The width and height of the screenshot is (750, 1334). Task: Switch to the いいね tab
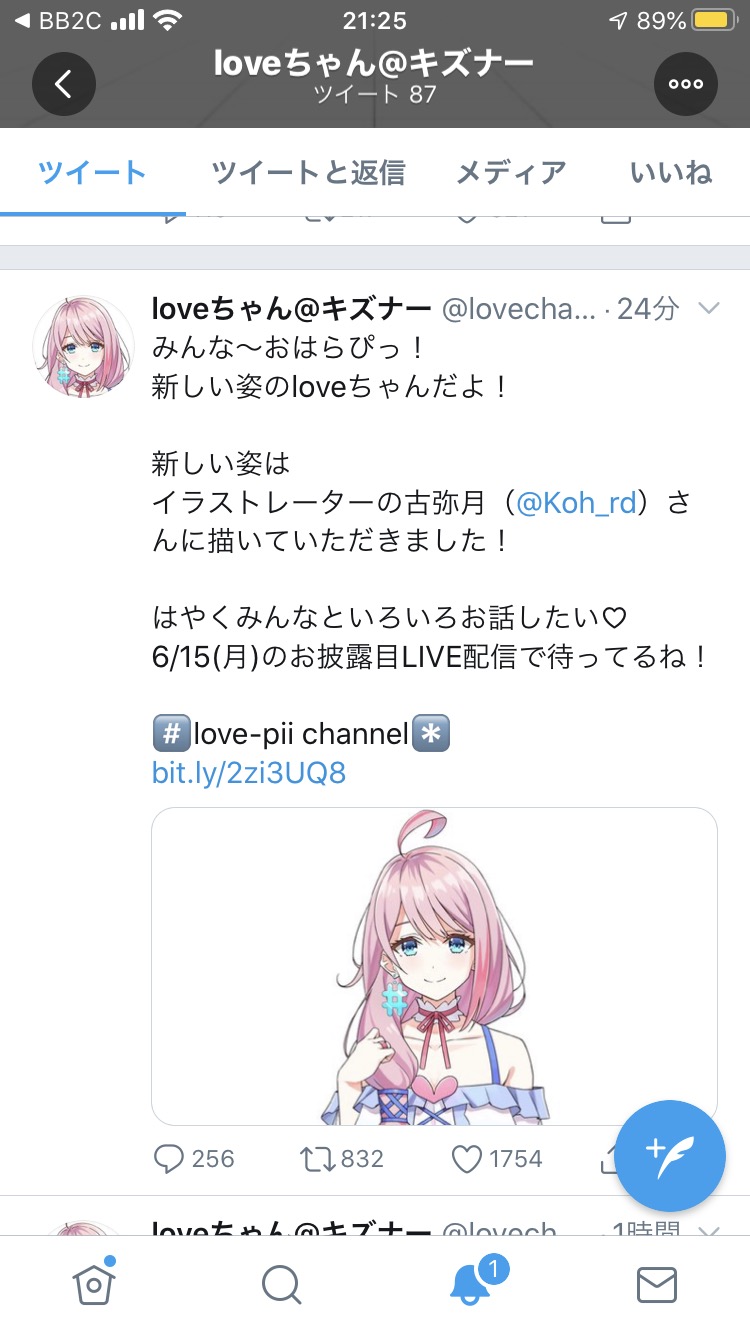pos(671,172)
